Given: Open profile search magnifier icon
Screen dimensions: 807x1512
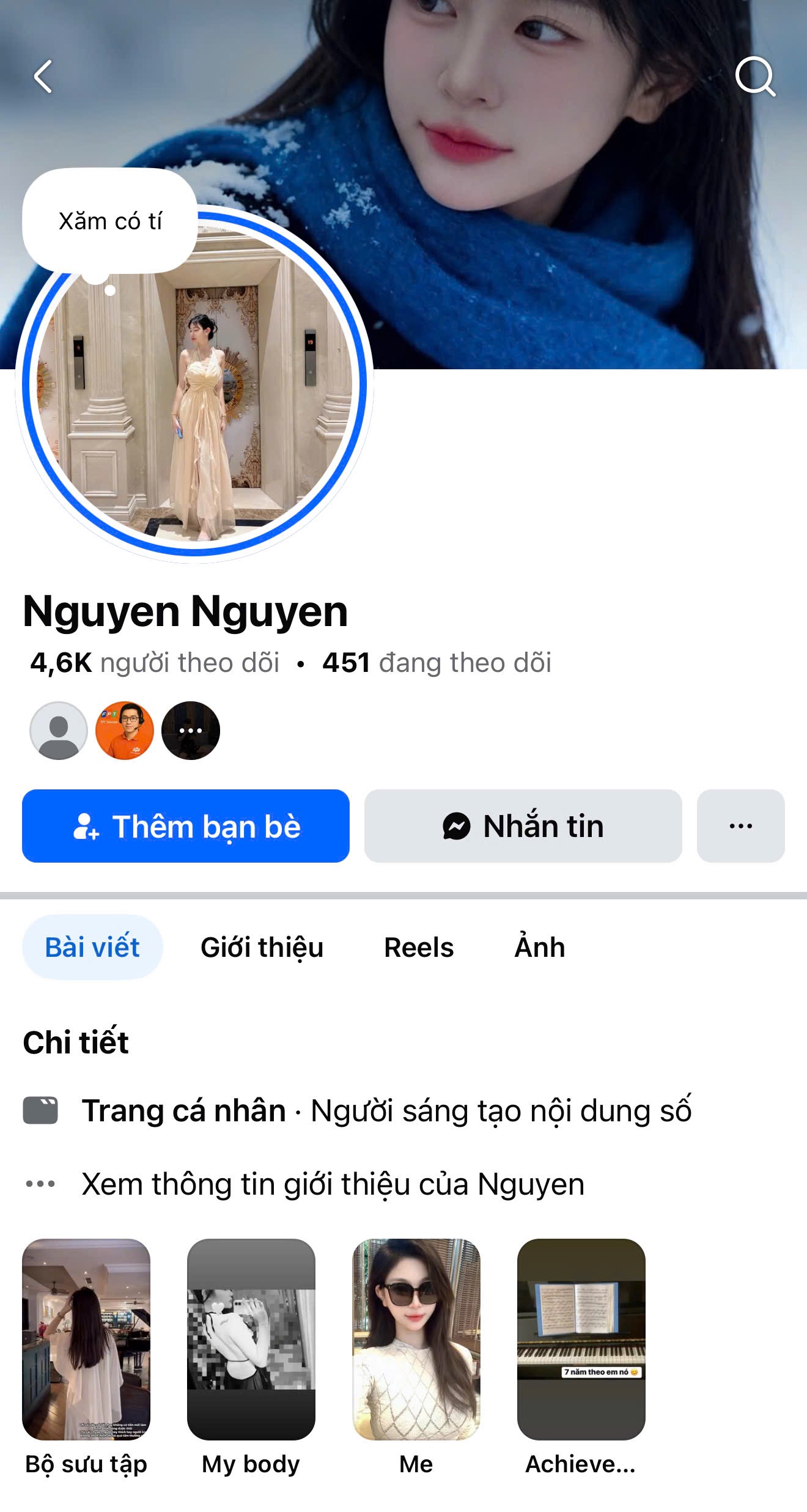Looking at the screenshot, I should [x=755, y=77].
